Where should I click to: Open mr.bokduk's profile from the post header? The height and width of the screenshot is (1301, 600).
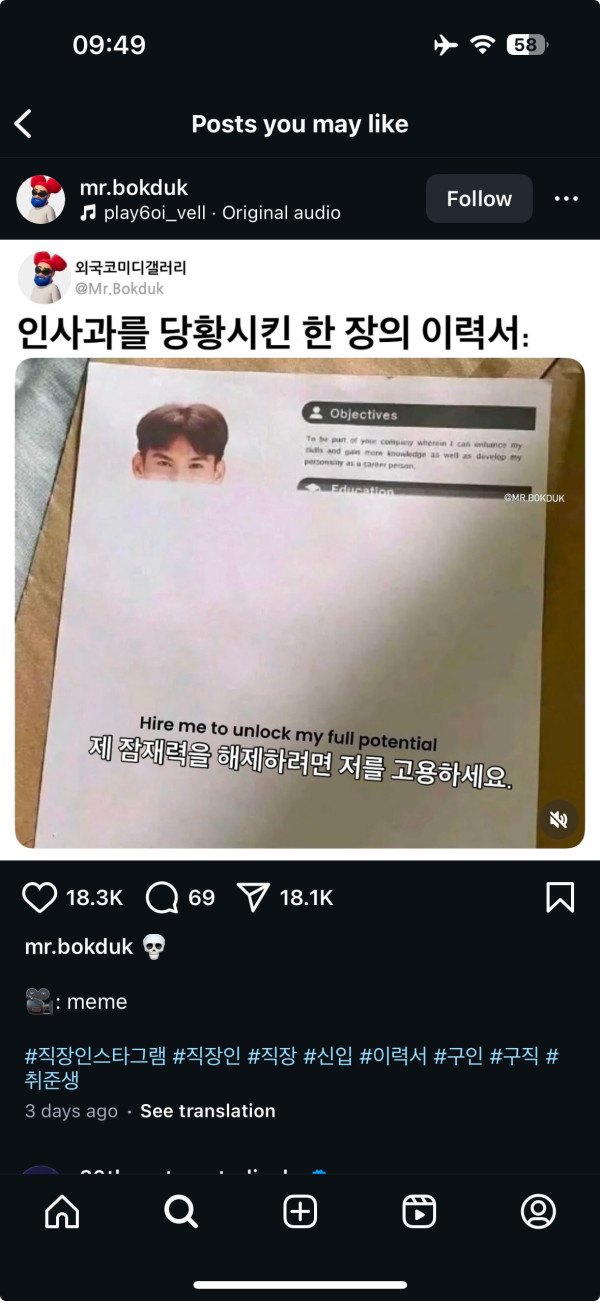(x=133, y=187)
